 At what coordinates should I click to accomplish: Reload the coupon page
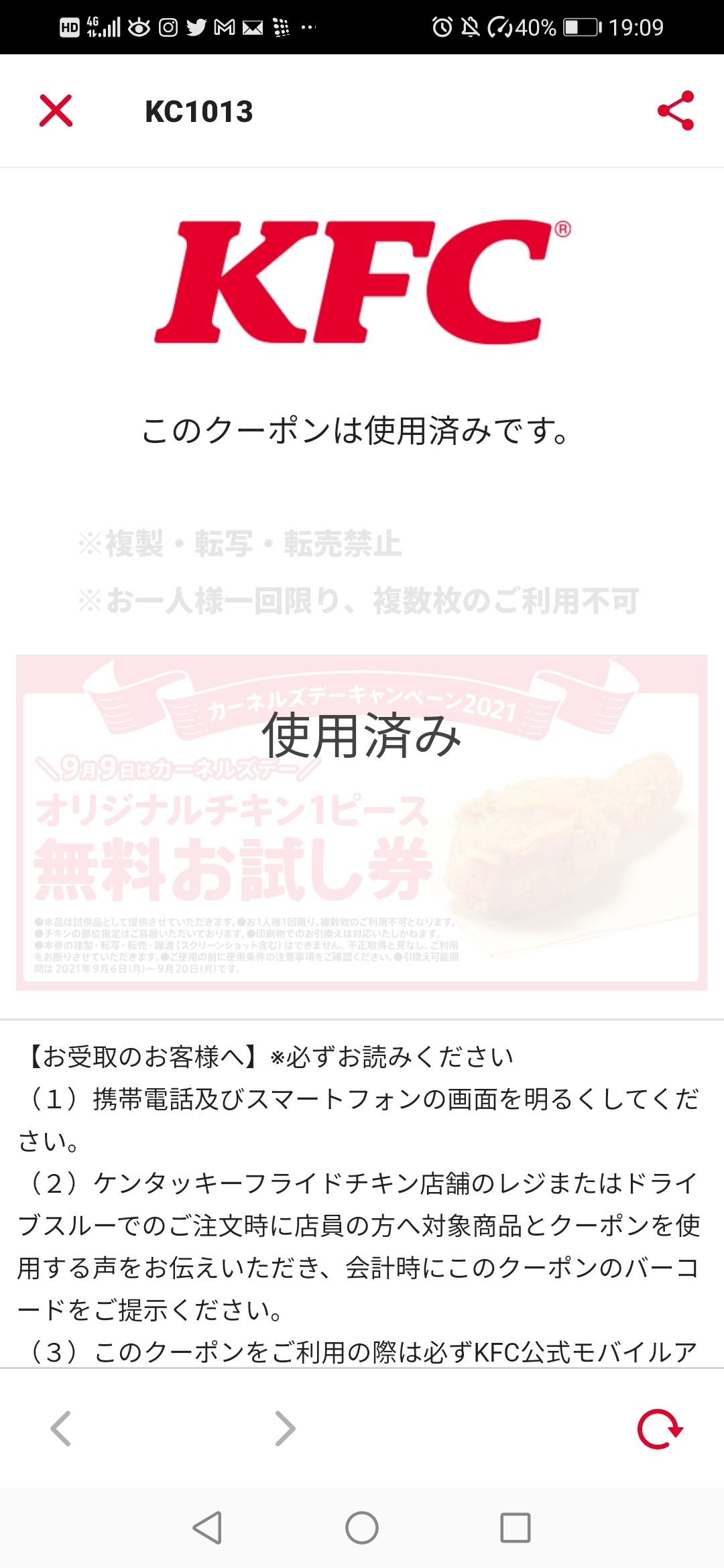(660, 1429)
